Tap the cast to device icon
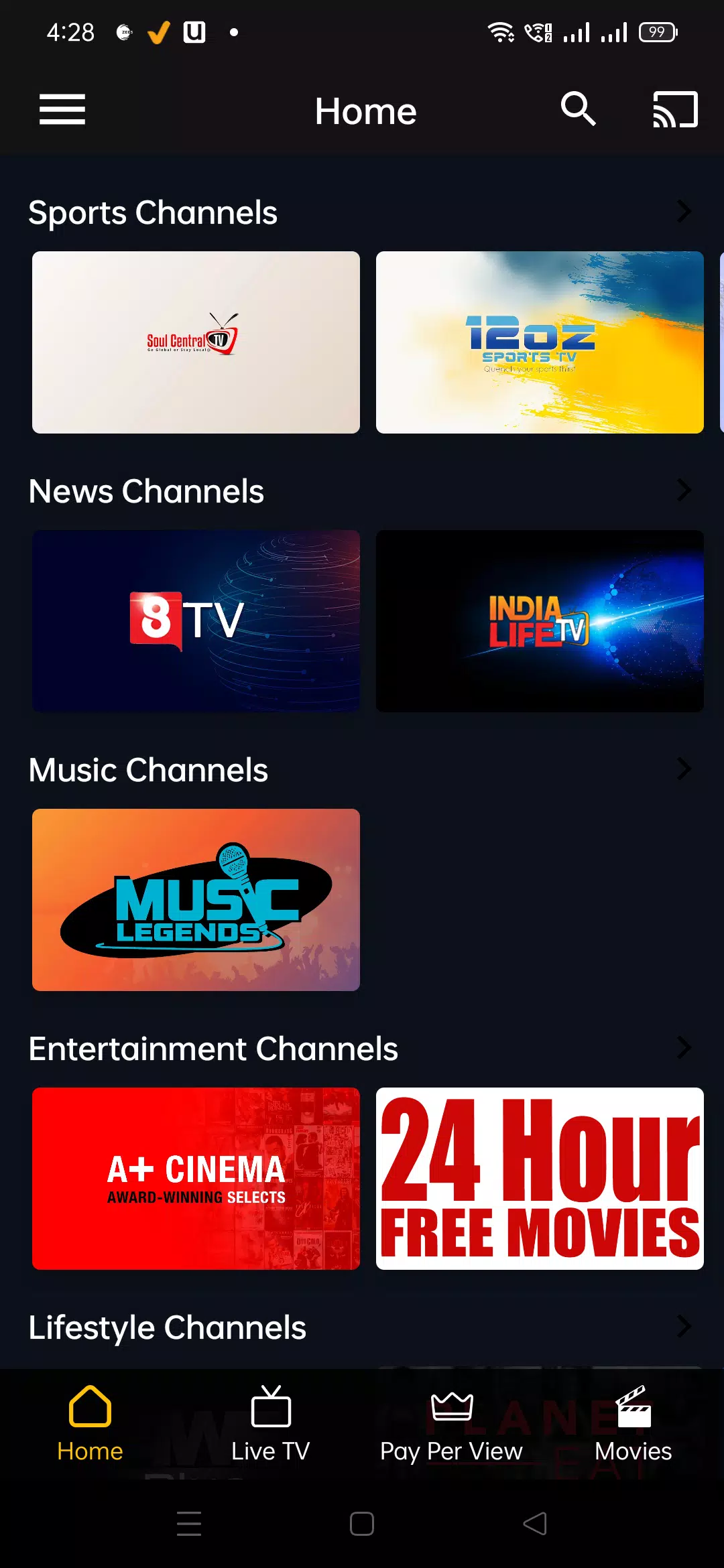 coord(675,109)
